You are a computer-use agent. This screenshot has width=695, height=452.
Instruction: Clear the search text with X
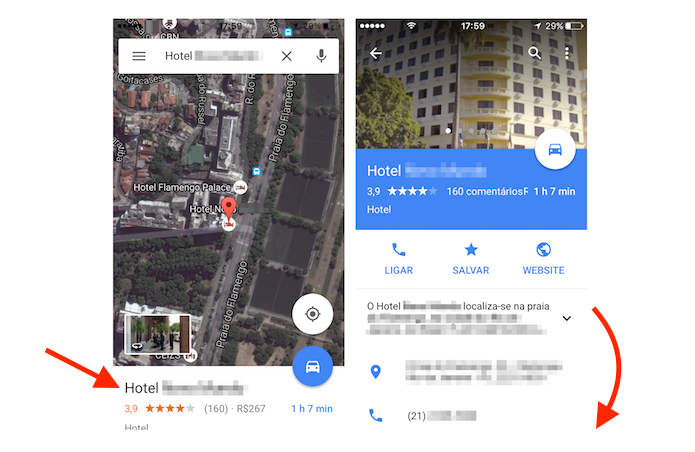[x=287, y=57]
